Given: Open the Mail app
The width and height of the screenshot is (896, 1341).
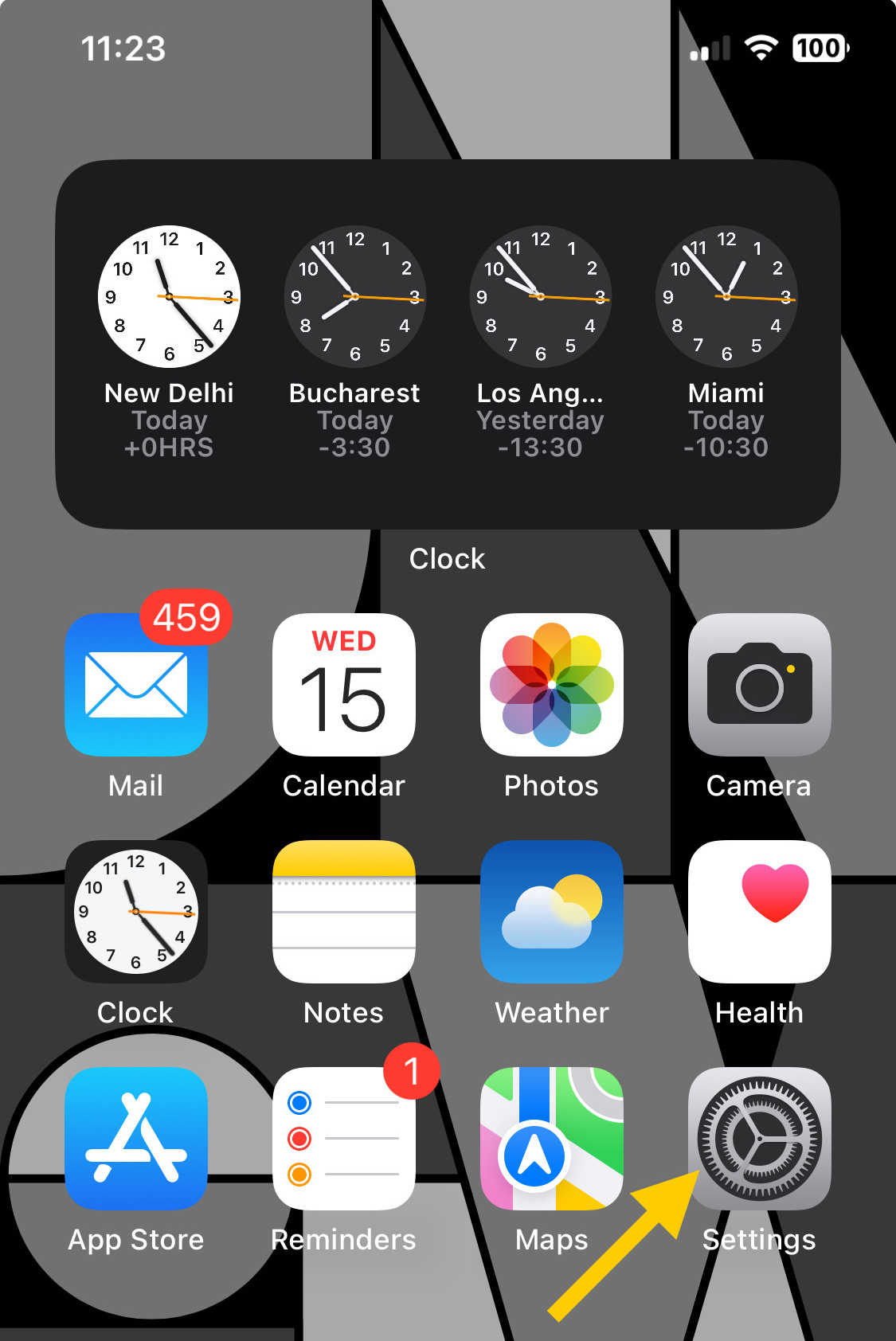Looking at the screenshot, I should pyautogui.click(x=136, y=686).
